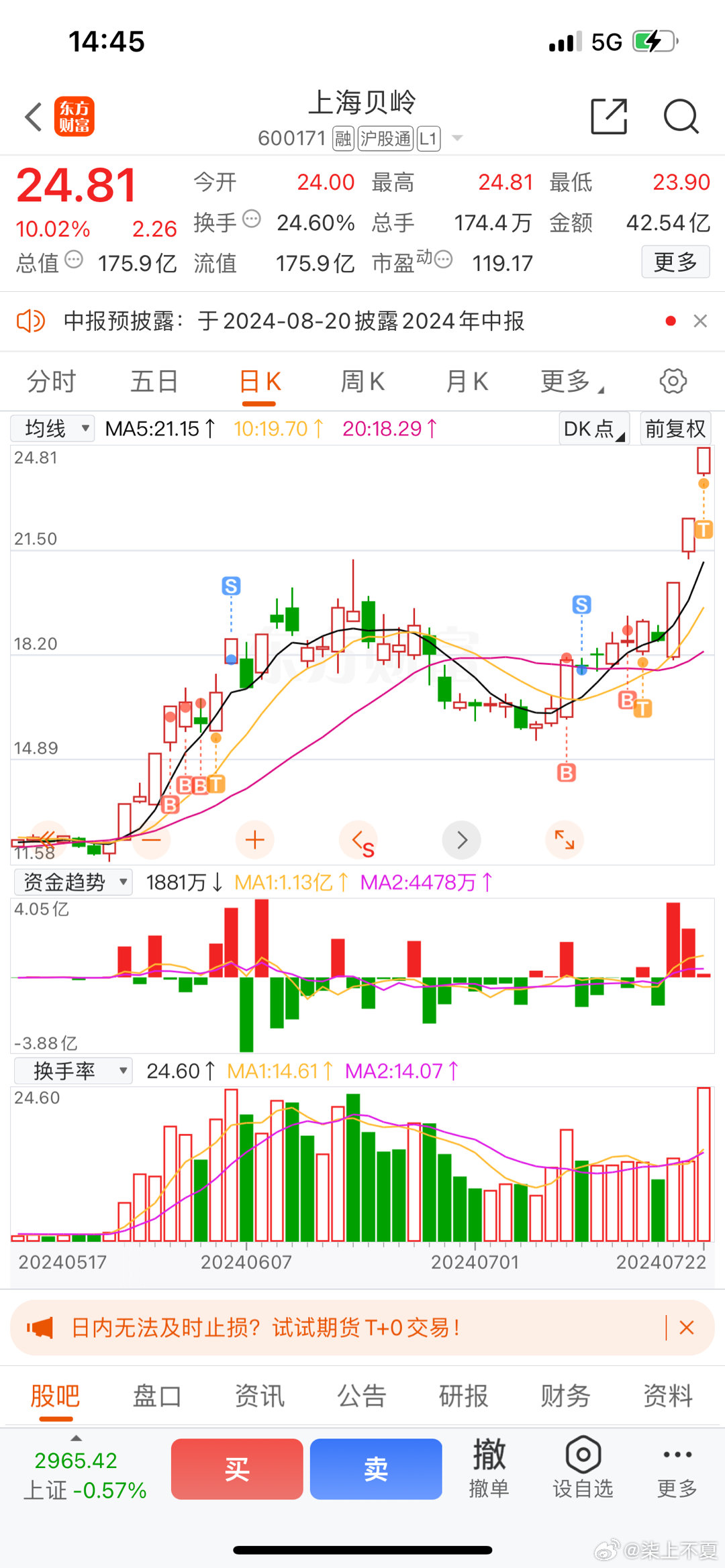Tap the blue 卖 button
This screenshot has height=1568, width=725.
pos(376,1469)
